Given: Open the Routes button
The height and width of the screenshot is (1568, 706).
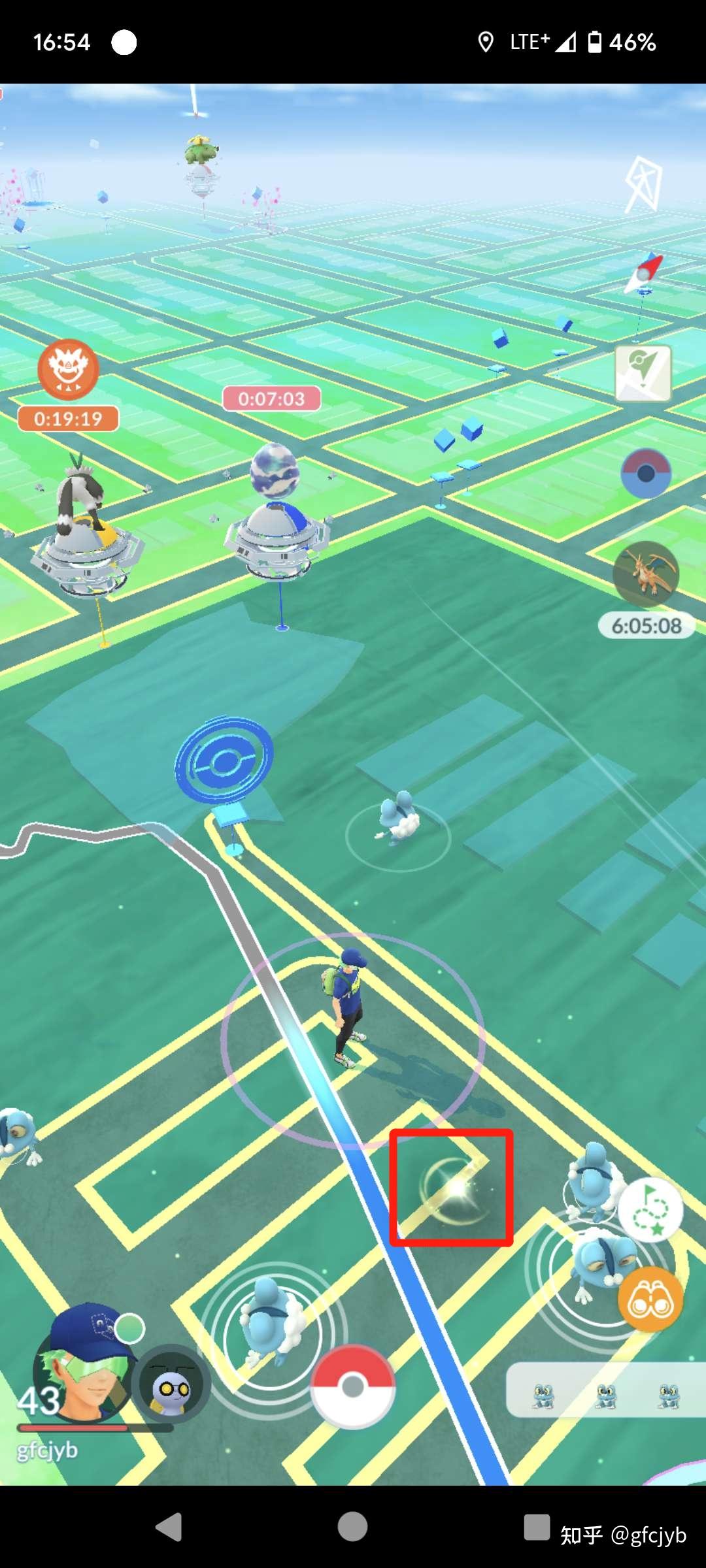Looking at the screenshot, I should click(650, 1210).
